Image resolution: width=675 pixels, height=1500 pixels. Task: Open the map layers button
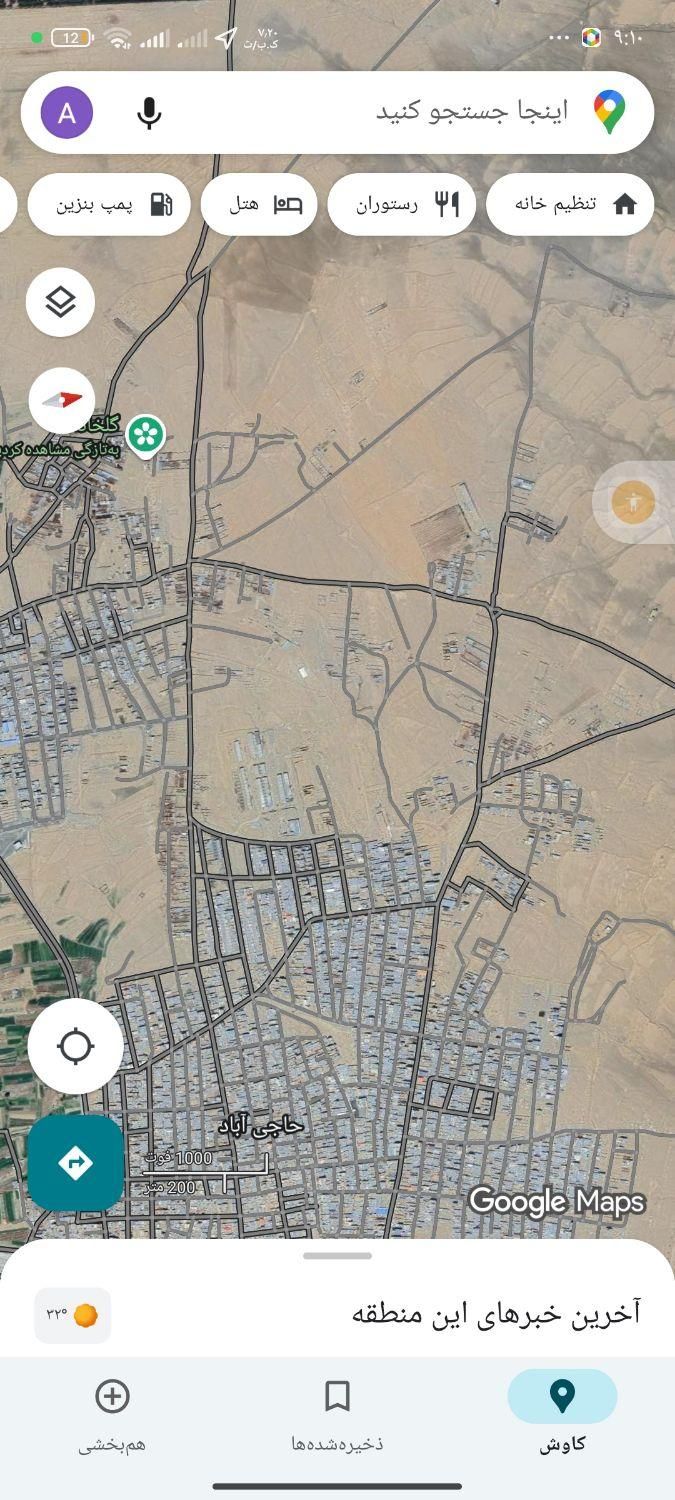(x=61, y=301)
